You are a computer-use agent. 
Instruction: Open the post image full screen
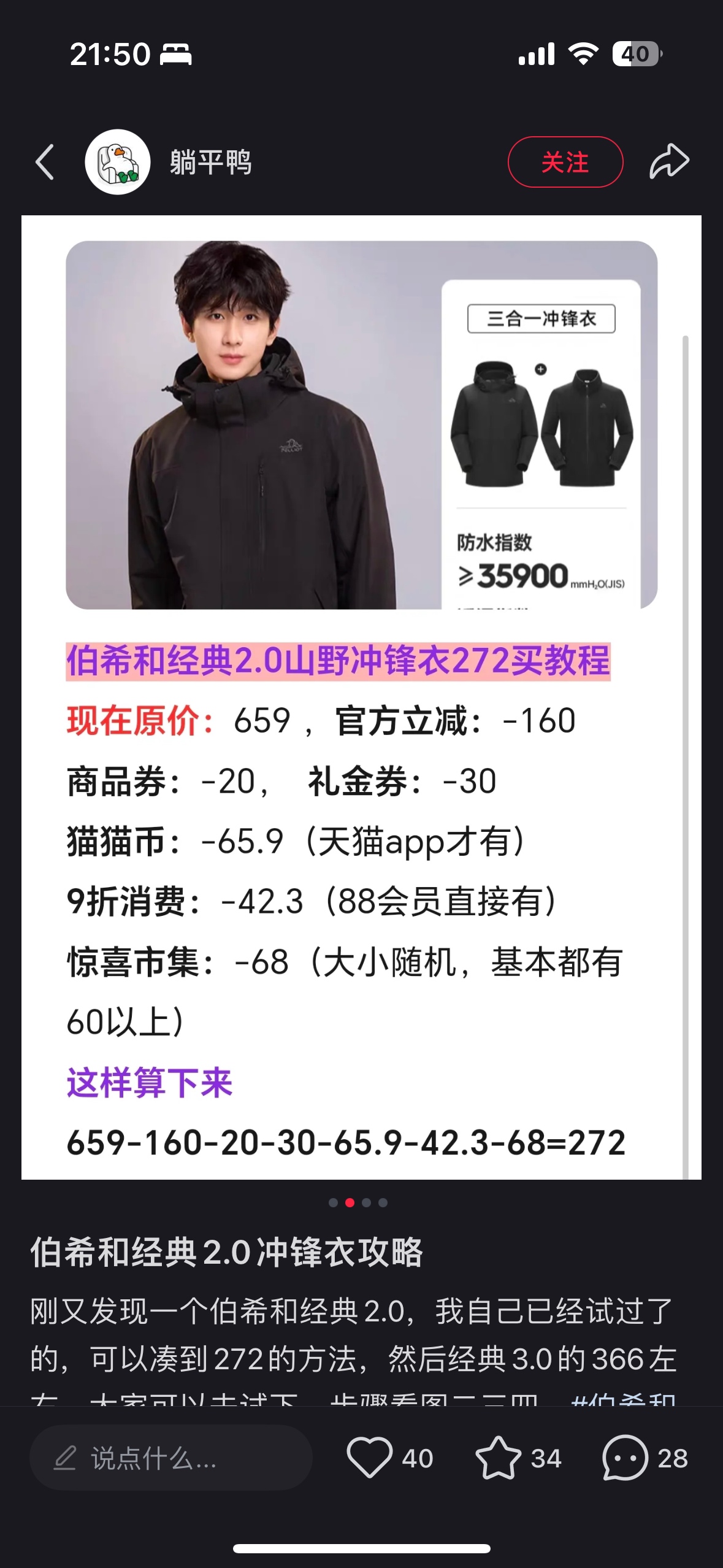point(361,696)
